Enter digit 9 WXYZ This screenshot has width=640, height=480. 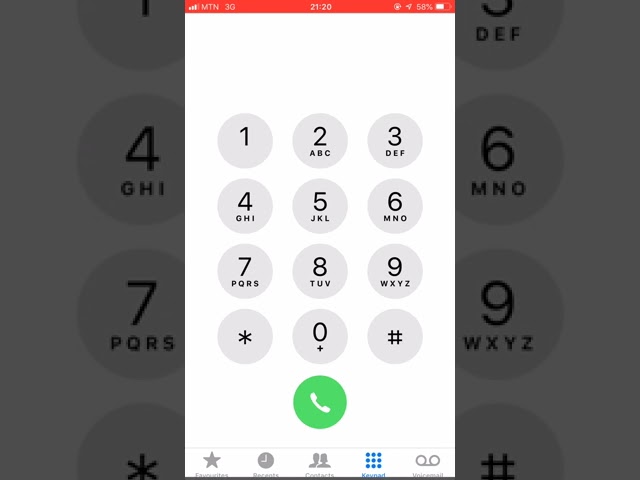[x=395, y=271]
